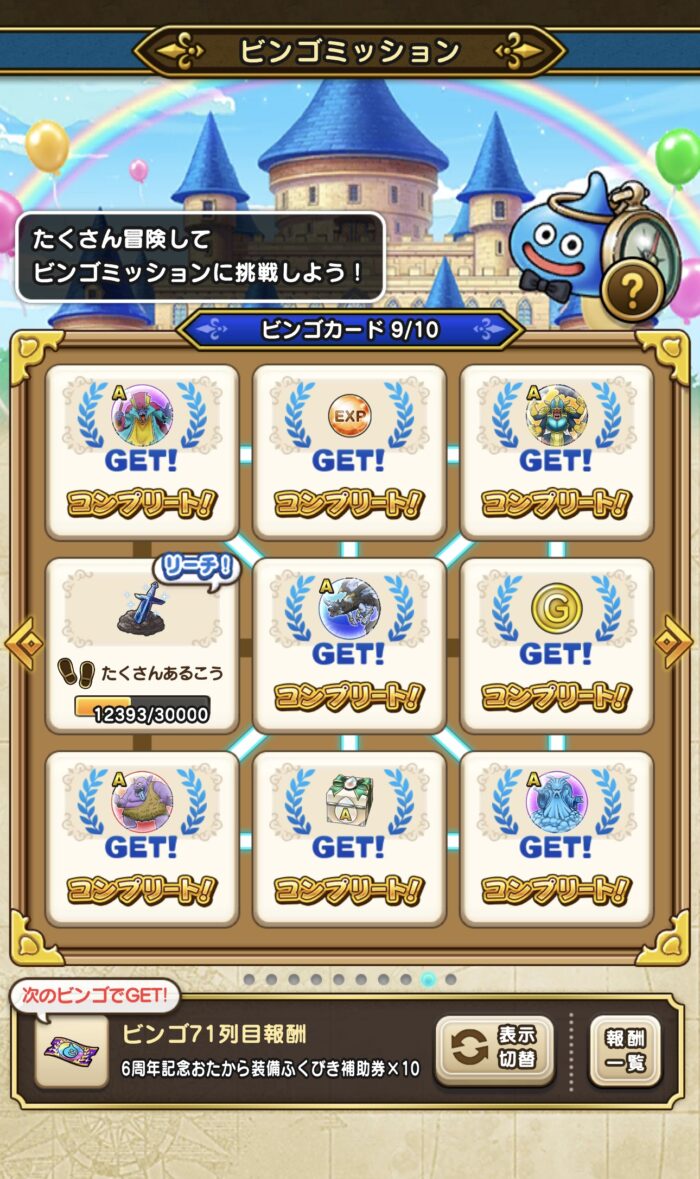This screenshot has width=700, height=1179.
Task: Tap the 表示切替 display switch button
Action: [495, 1049]
